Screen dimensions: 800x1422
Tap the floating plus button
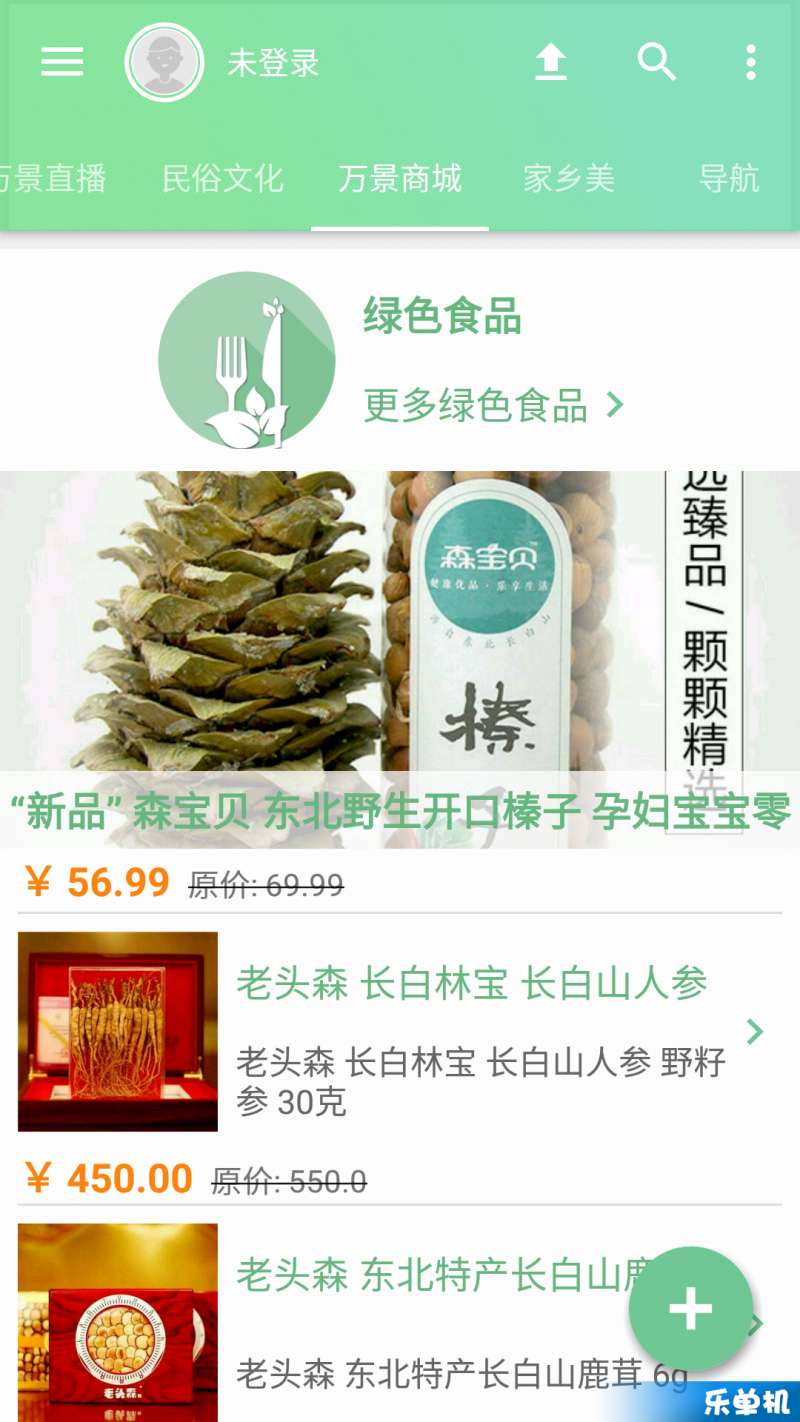coord(690,1309)
